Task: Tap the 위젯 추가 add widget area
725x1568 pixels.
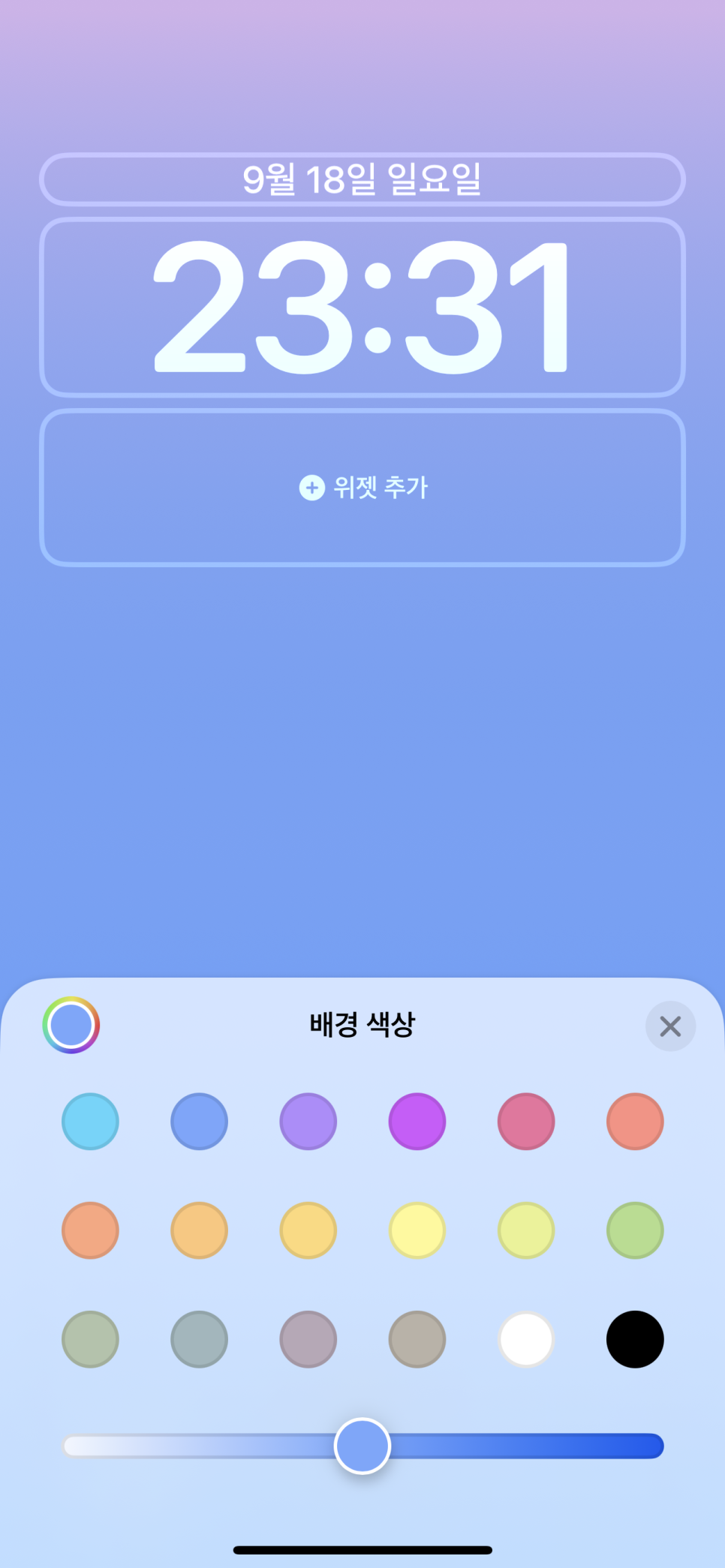Action: pos(362,488)
